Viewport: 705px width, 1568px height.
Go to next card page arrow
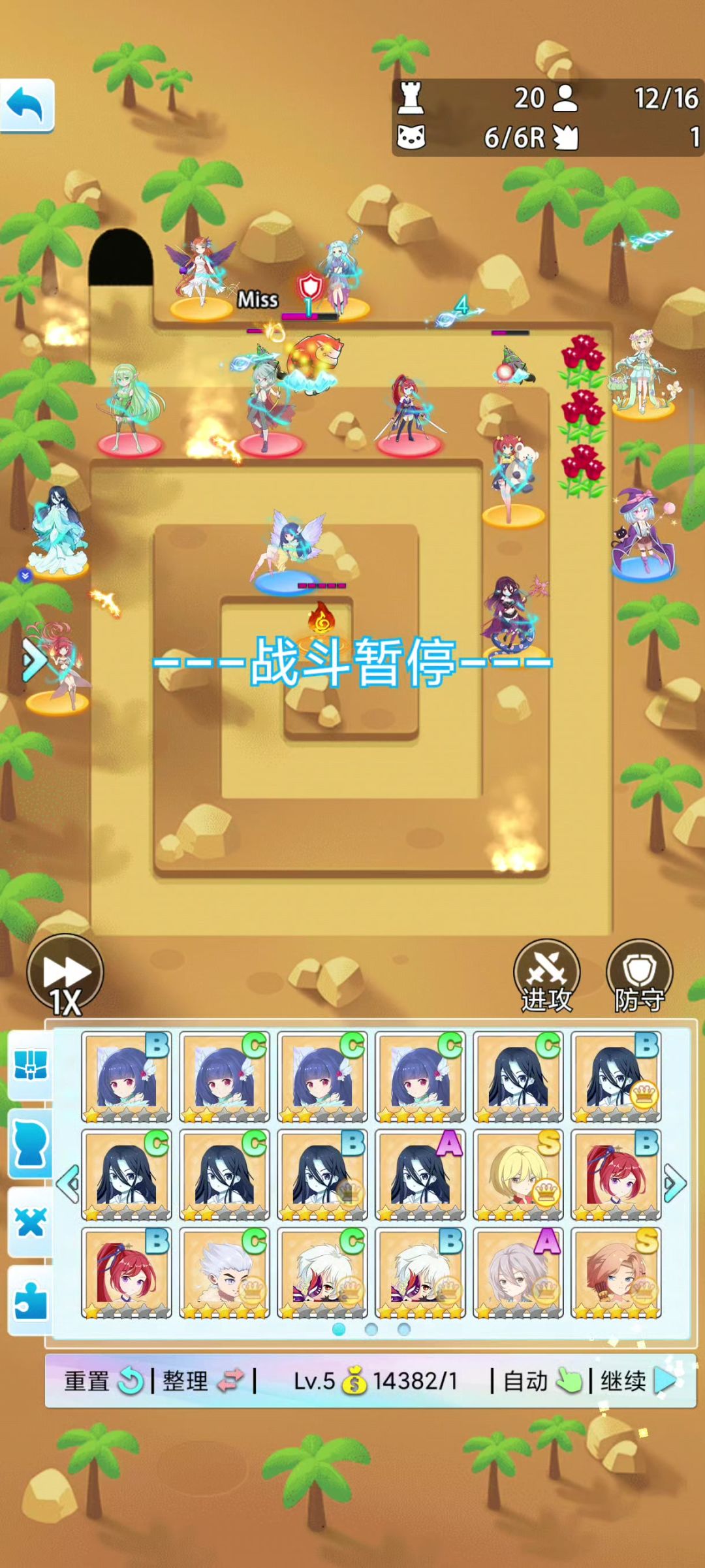pos(675,1183)
